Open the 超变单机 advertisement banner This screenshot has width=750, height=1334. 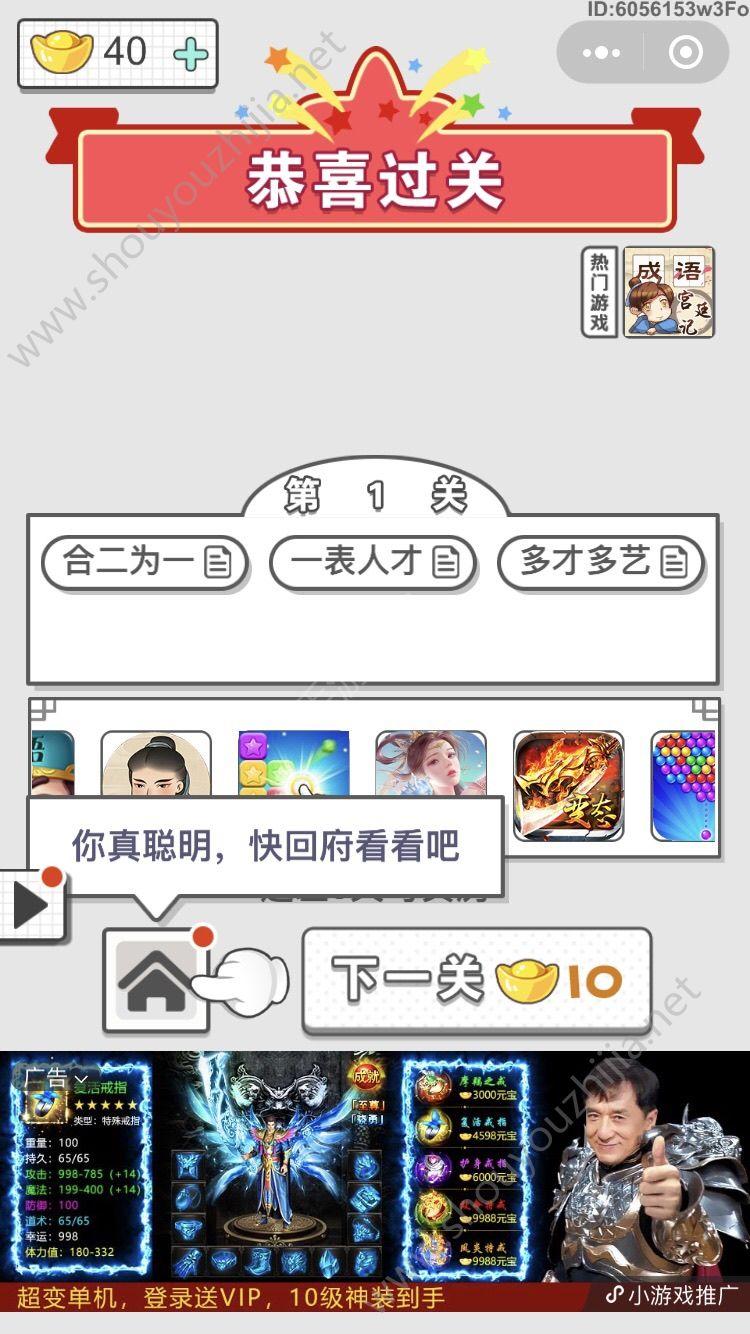(375, 1190)
